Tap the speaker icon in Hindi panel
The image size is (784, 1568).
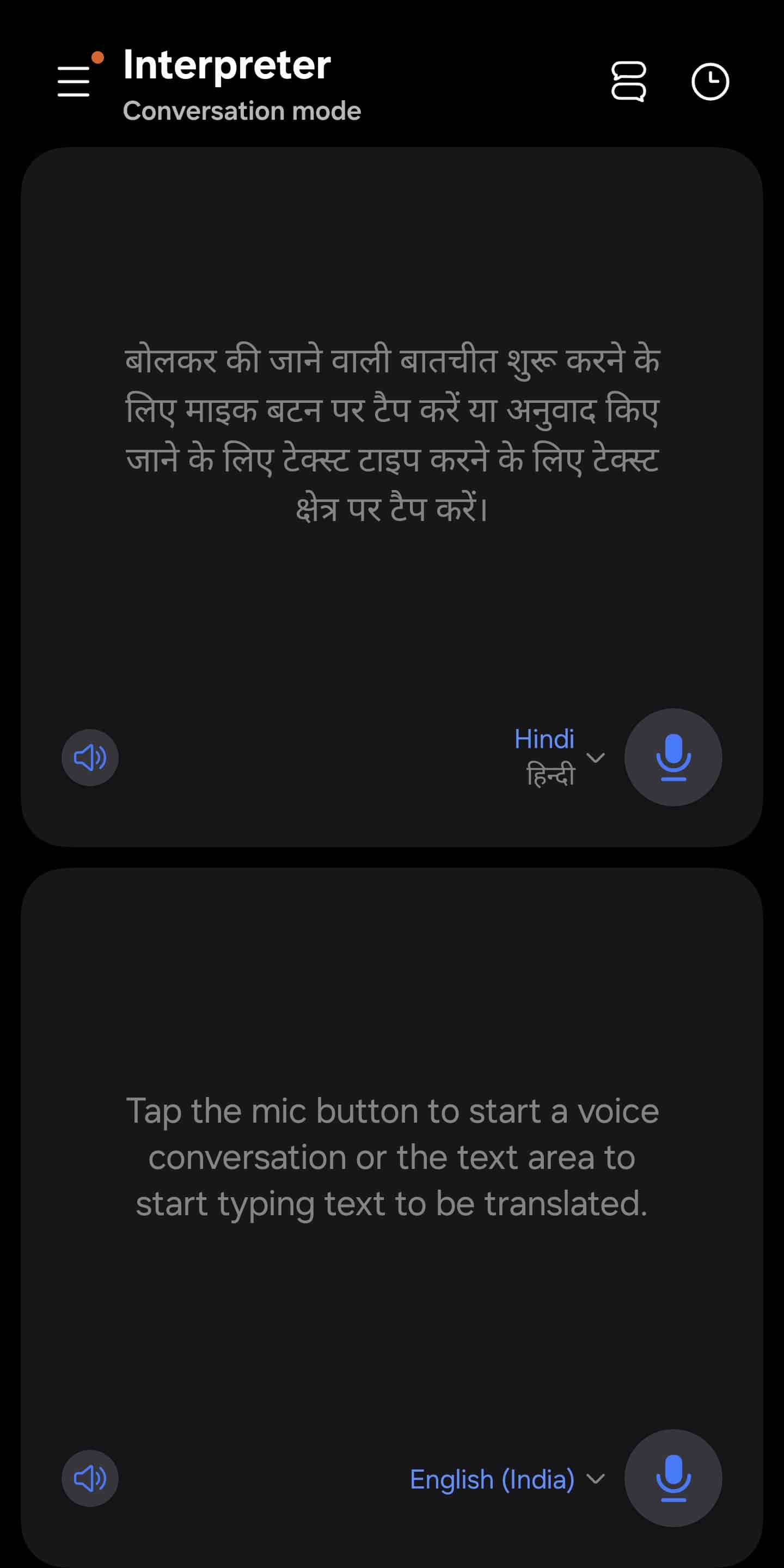coord(90,758)
